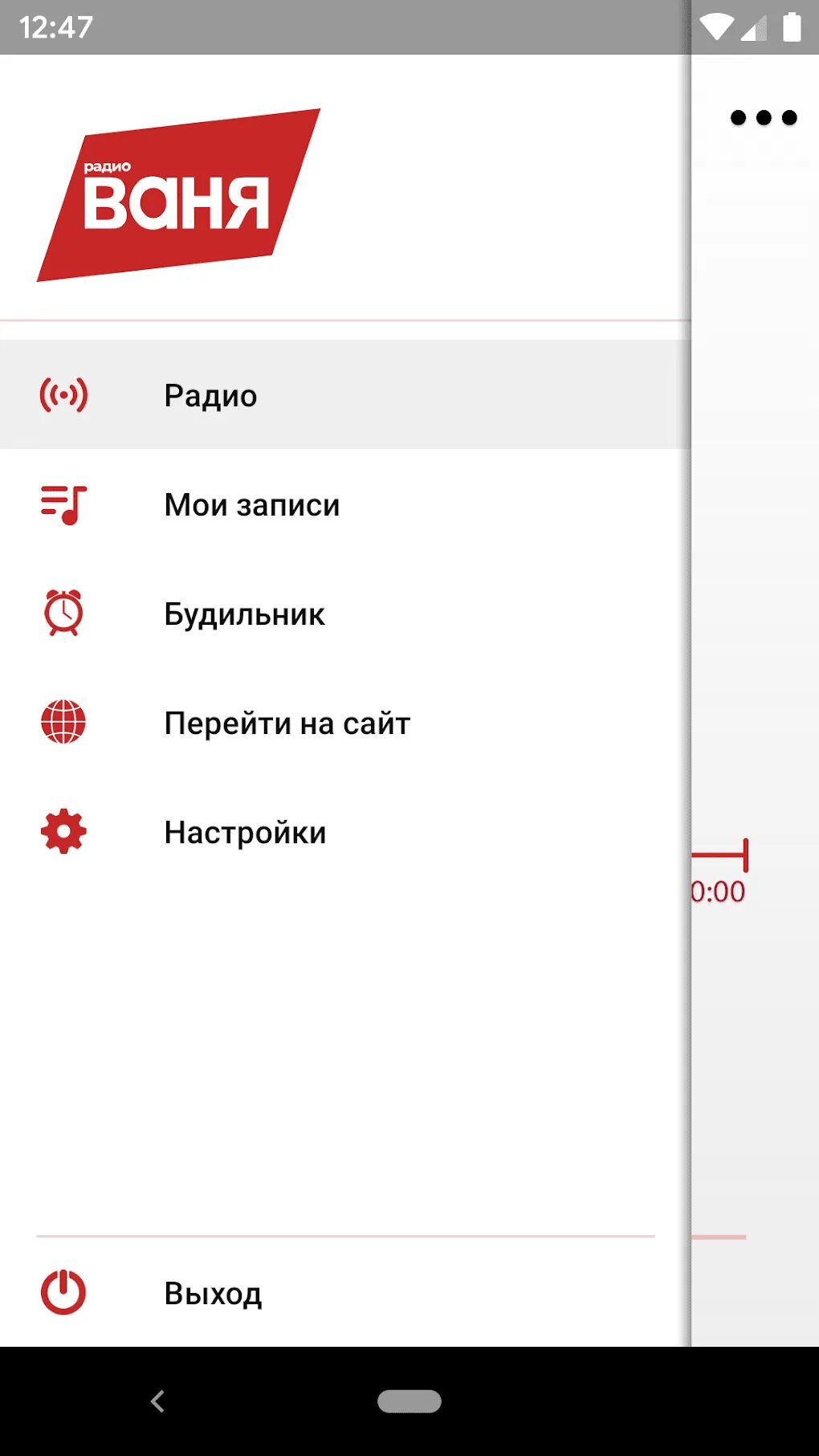Image resolution: width=819 pixels, height=1456 pixels.
Task: Click the globe icon for Перейти на сайт
Action: coord(63,723)
